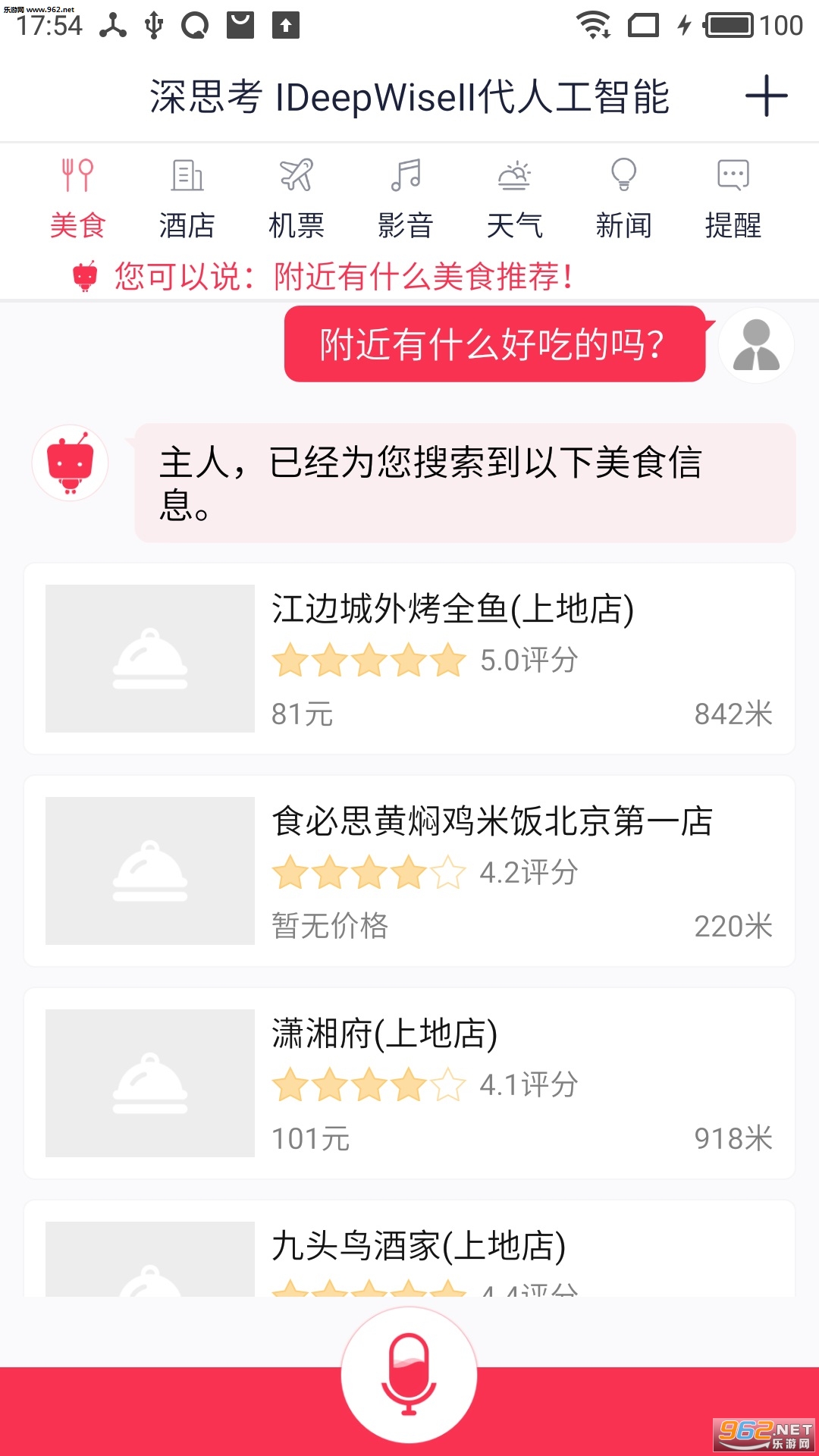This screenshot has height=1456, width=819.
Task: Open the 天气 weather category
Action: pos(515,199)
